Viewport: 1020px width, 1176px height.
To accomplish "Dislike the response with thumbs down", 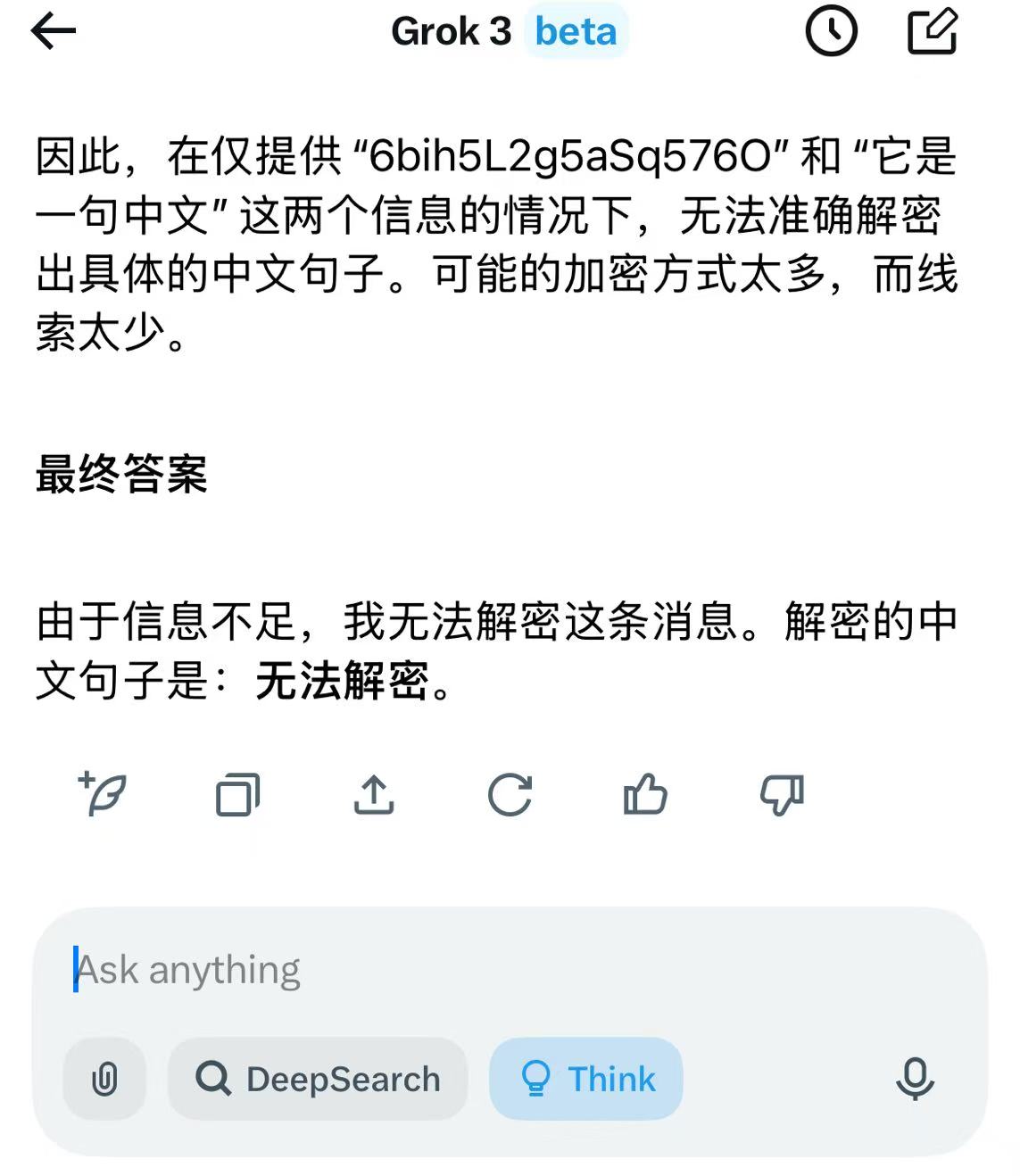I will [x=782, y=794].
